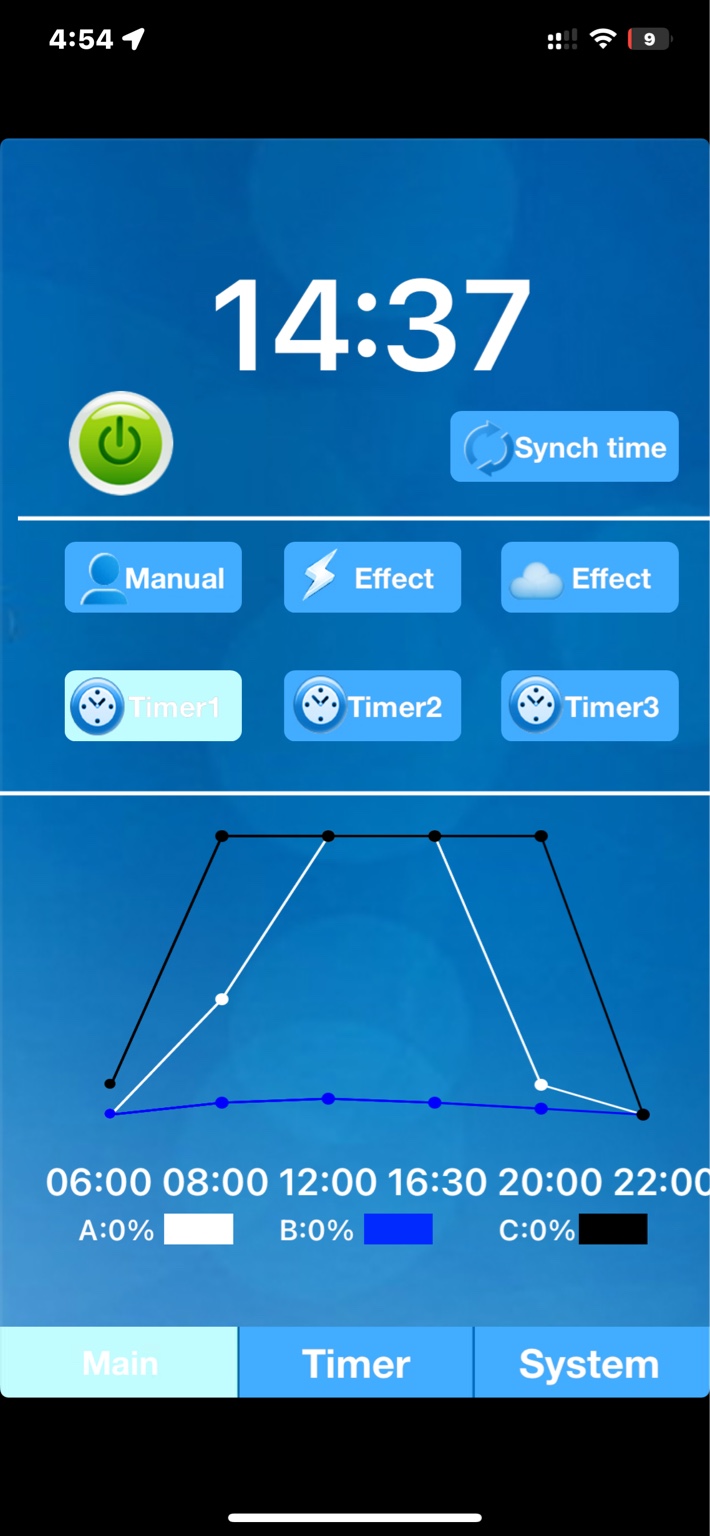Open the System tab
This screenshot has height=1536, width=710.
[x=592, y=1362]
